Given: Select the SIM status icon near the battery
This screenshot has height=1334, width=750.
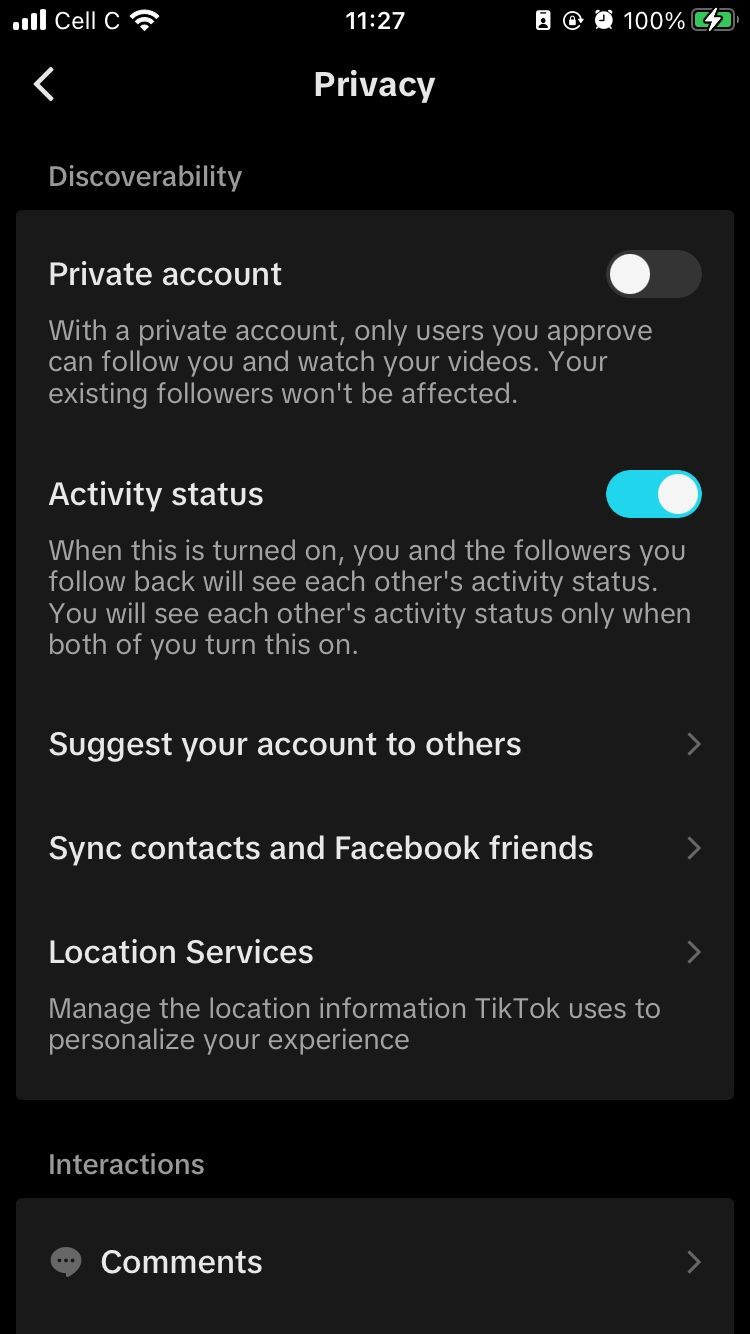Looking at the screenshot, I should (541, 19).
